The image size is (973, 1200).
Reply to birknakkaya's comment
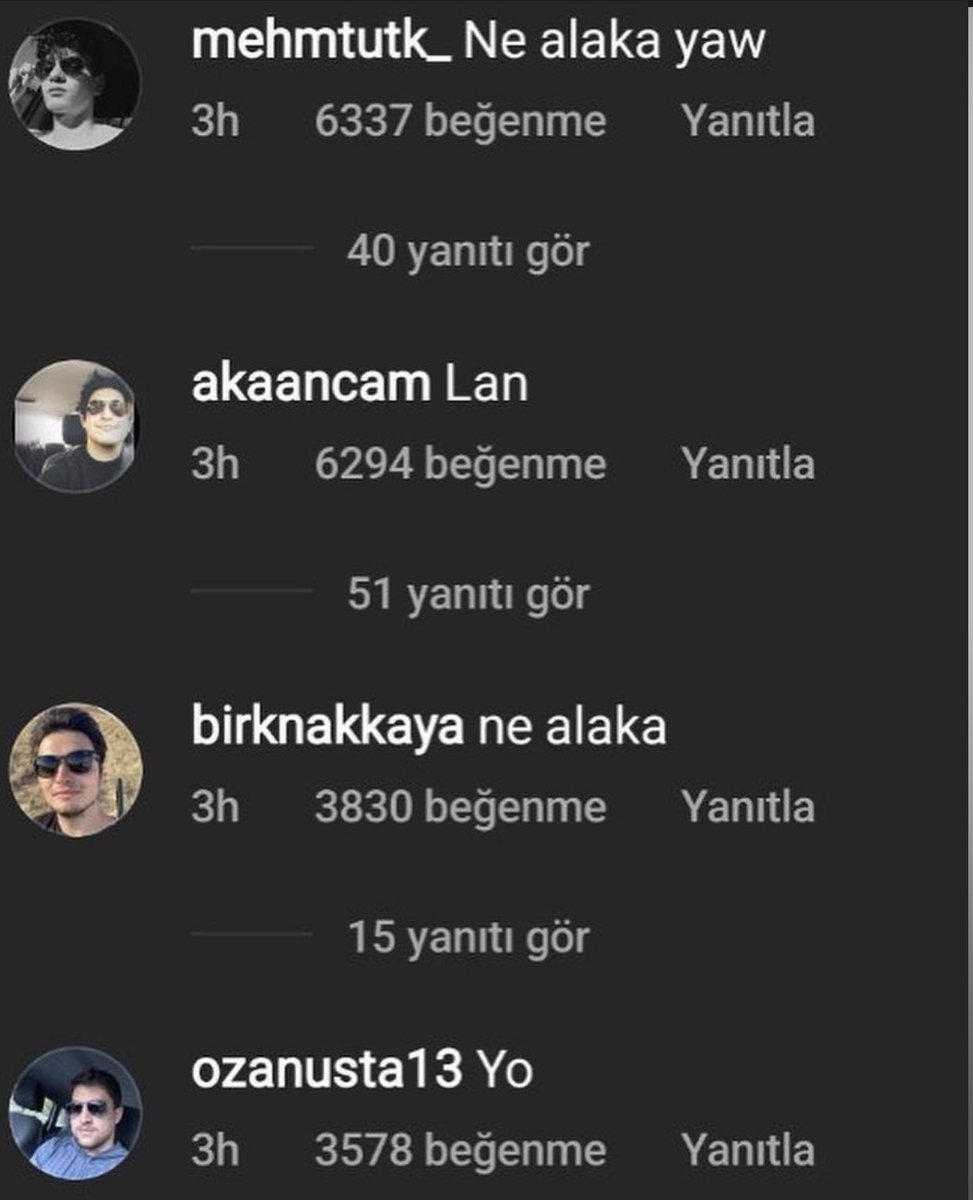(x=748, y=807)
